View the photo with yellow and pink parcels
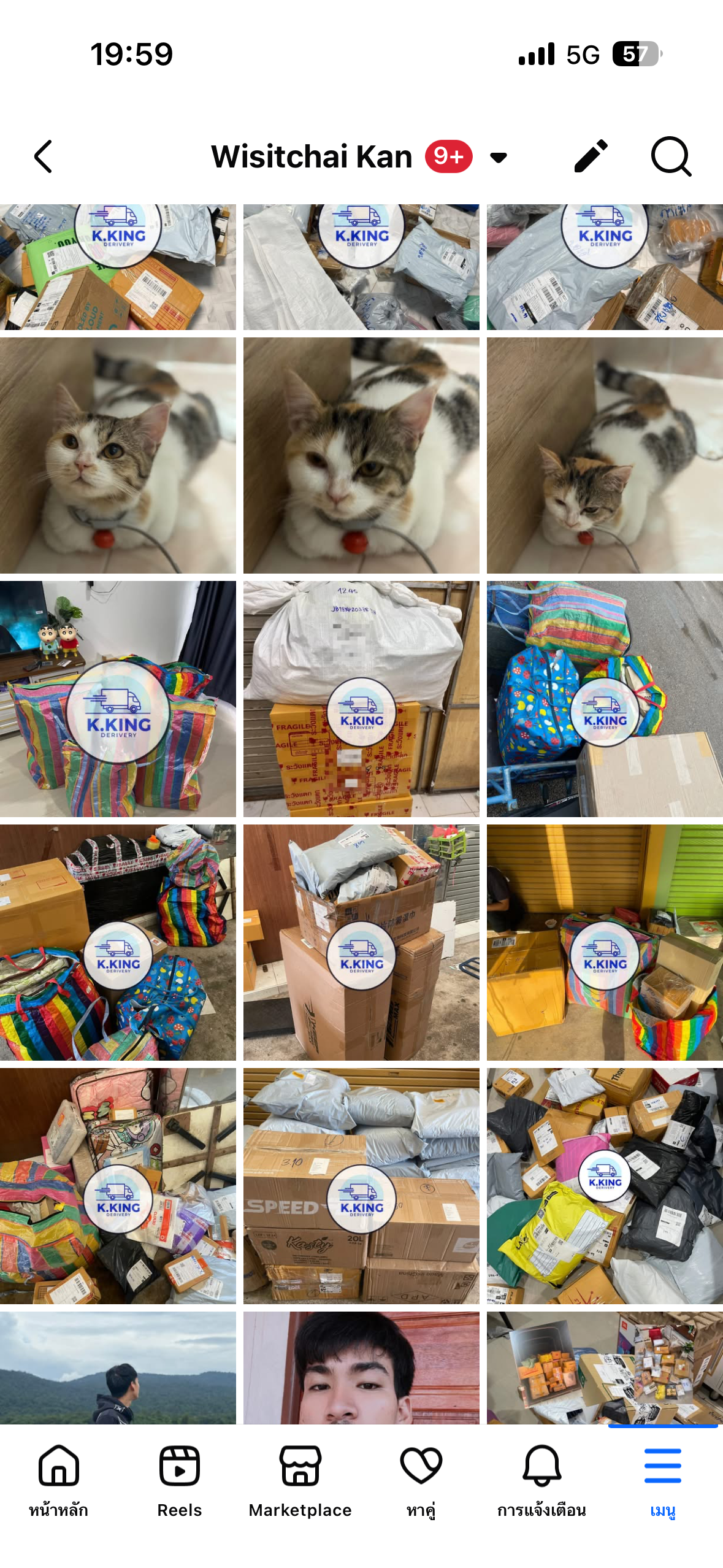This screenshot has width=723, height=1568. [x=605, y=1186]
